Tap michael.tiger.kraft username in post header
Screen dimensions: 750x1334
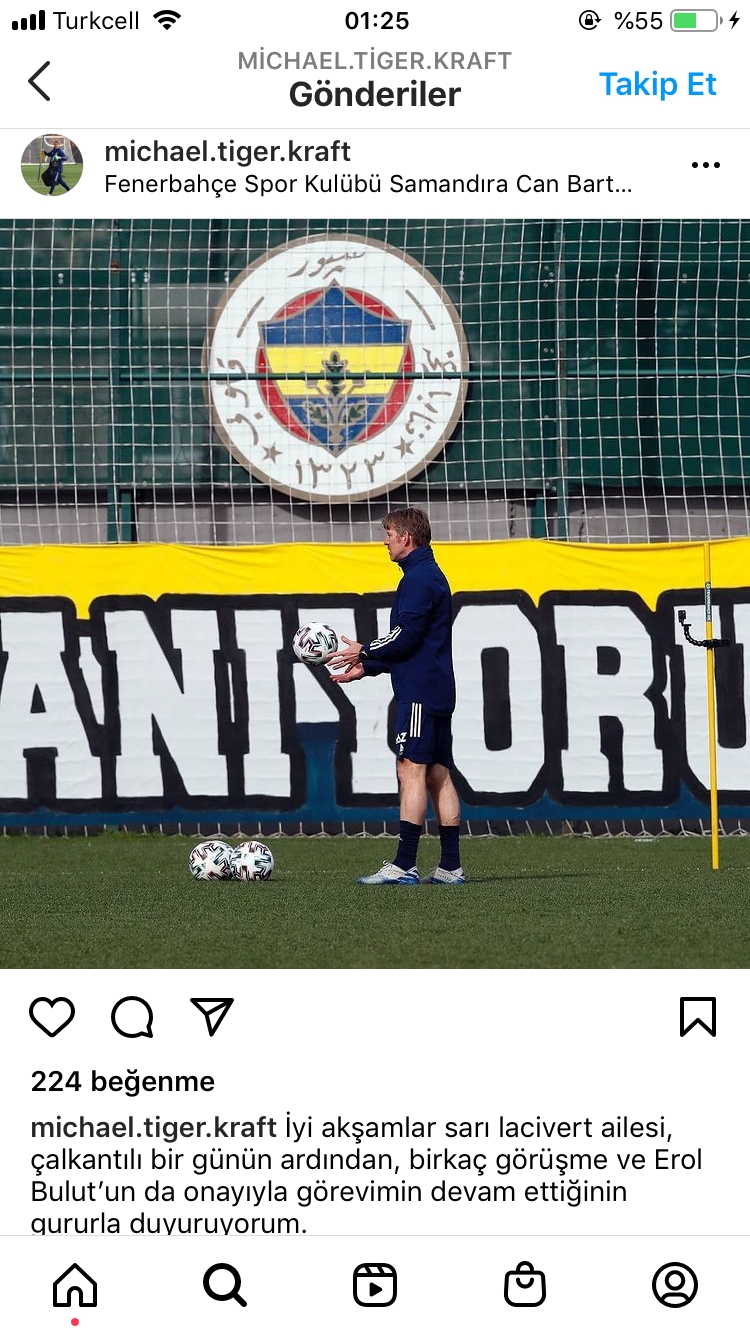[227, 152]
